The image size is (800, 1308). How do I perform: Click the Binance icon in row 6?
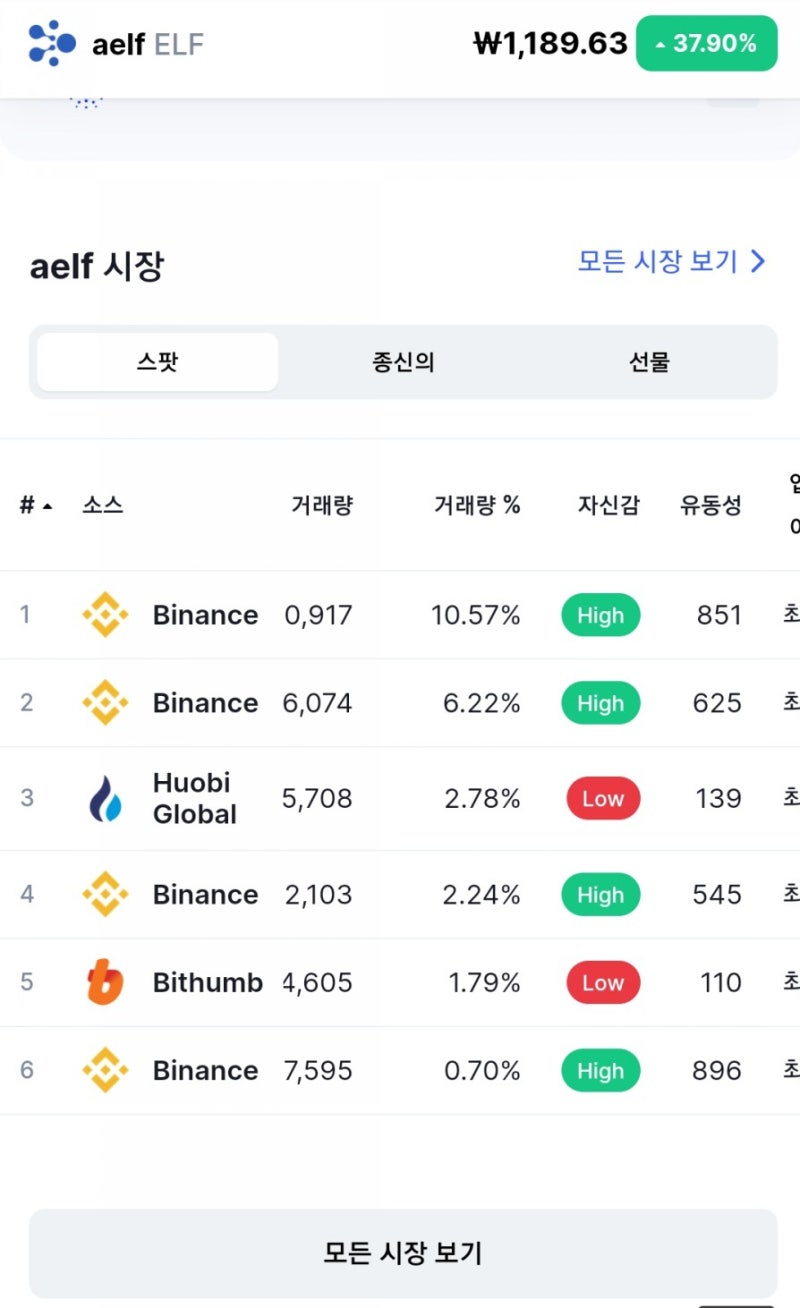coord(104,1070)
